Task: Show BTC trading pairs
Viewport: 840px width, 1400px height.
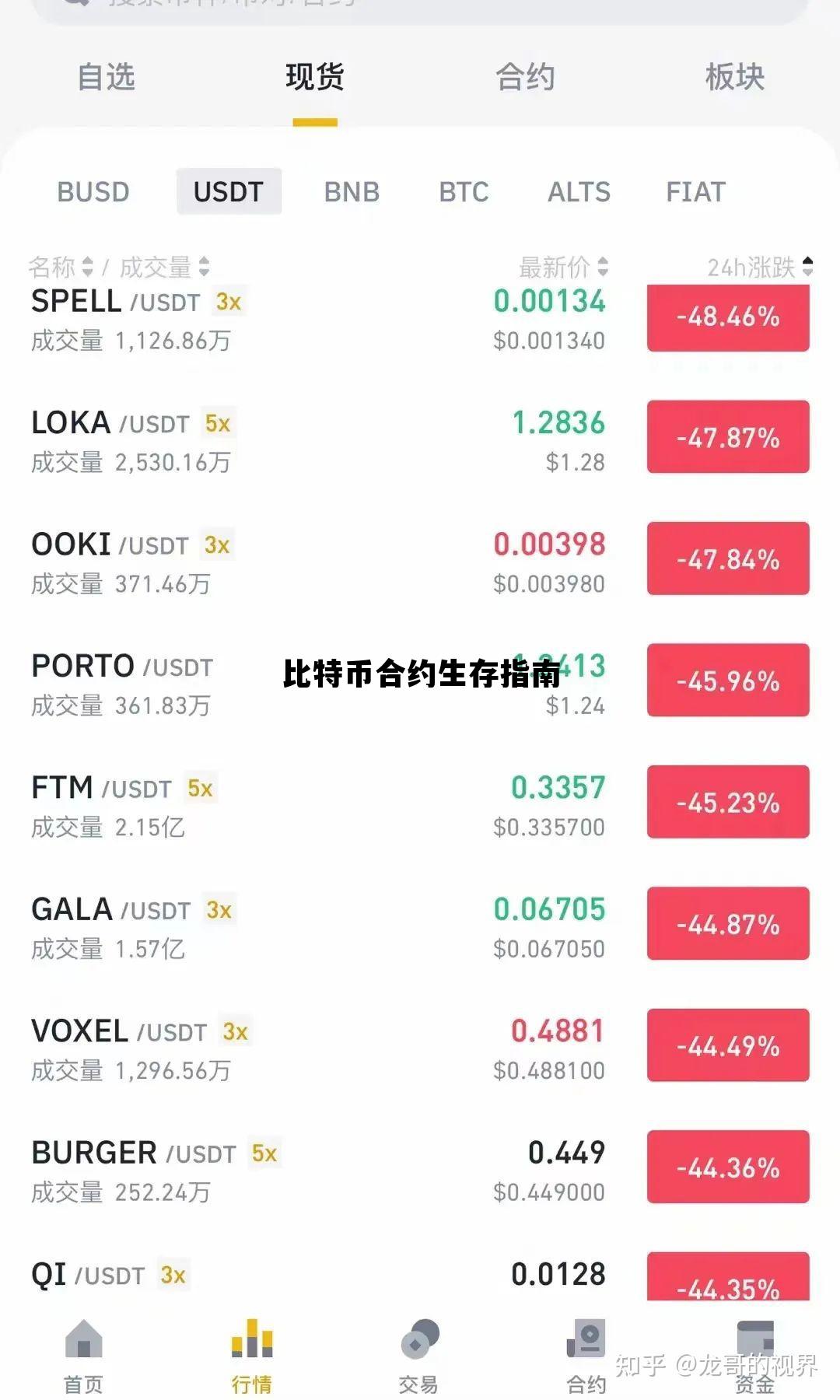Action: click(464, 192)
